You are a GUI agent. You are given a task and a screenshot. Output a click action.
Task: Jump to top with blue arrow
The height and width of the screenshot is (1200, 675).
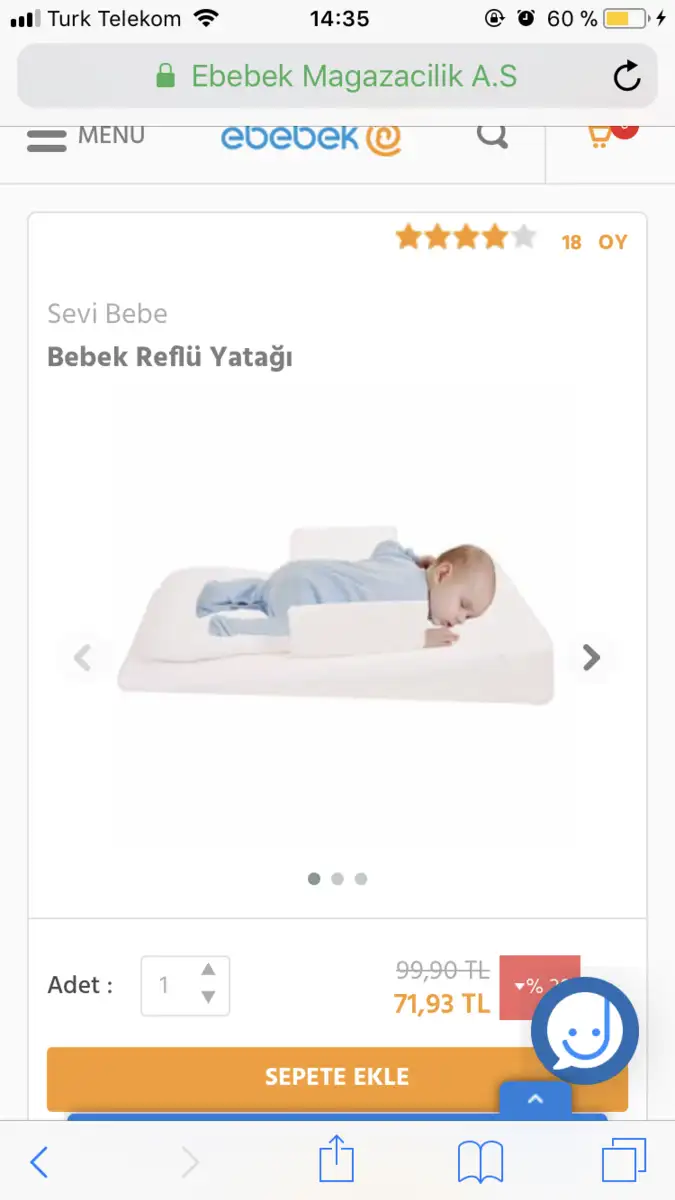point(535,1099)
